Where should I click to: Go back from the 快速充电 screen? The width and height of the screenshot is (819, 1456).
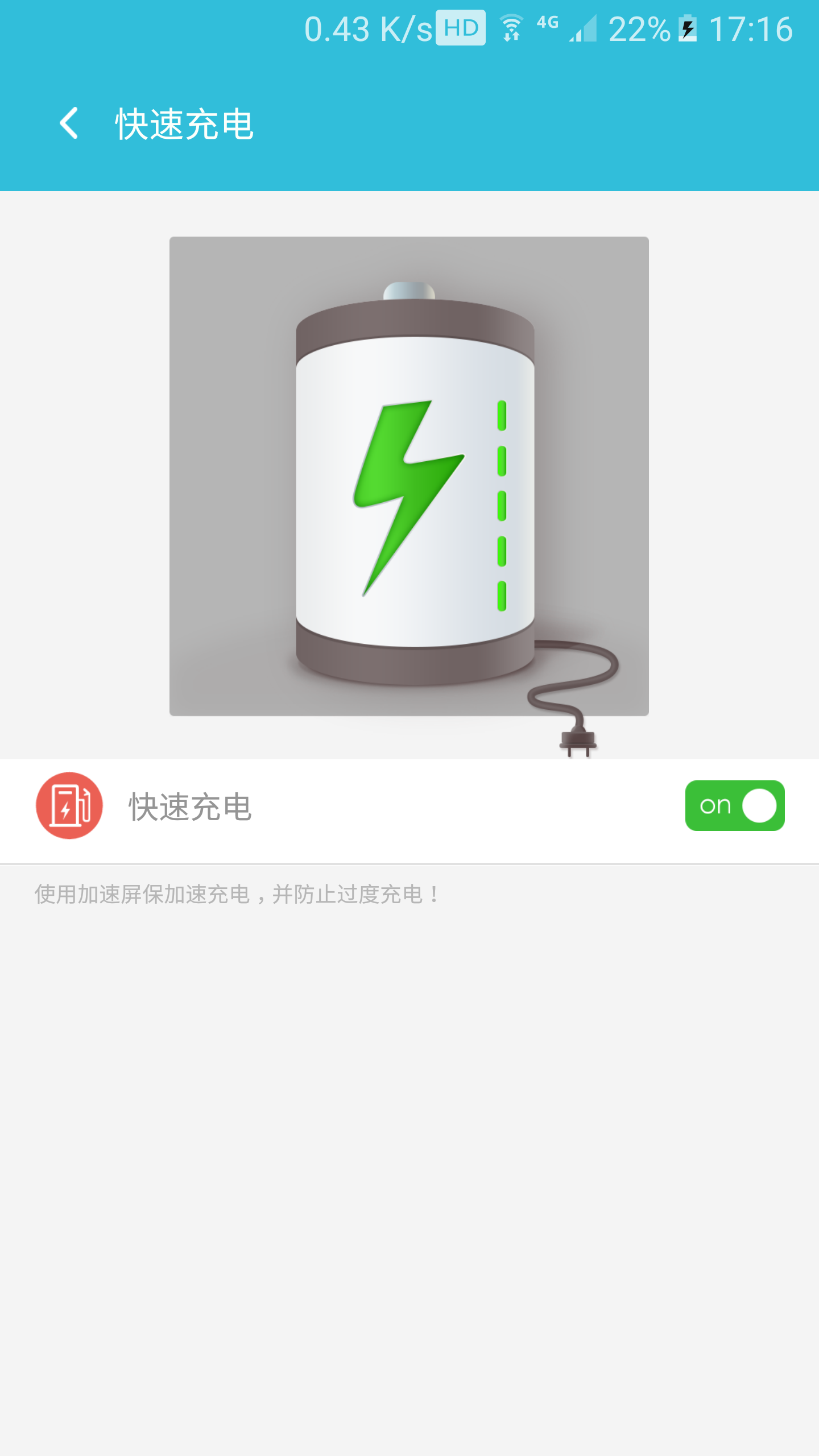point(69,123)
